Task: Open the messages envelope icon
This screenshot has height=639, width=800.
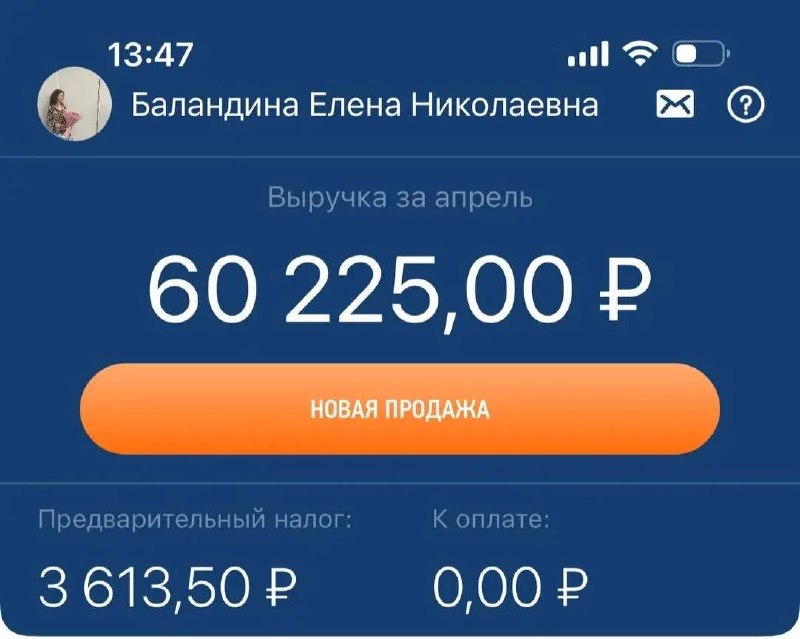Action: pyautogui.click(x=675, y=105)
